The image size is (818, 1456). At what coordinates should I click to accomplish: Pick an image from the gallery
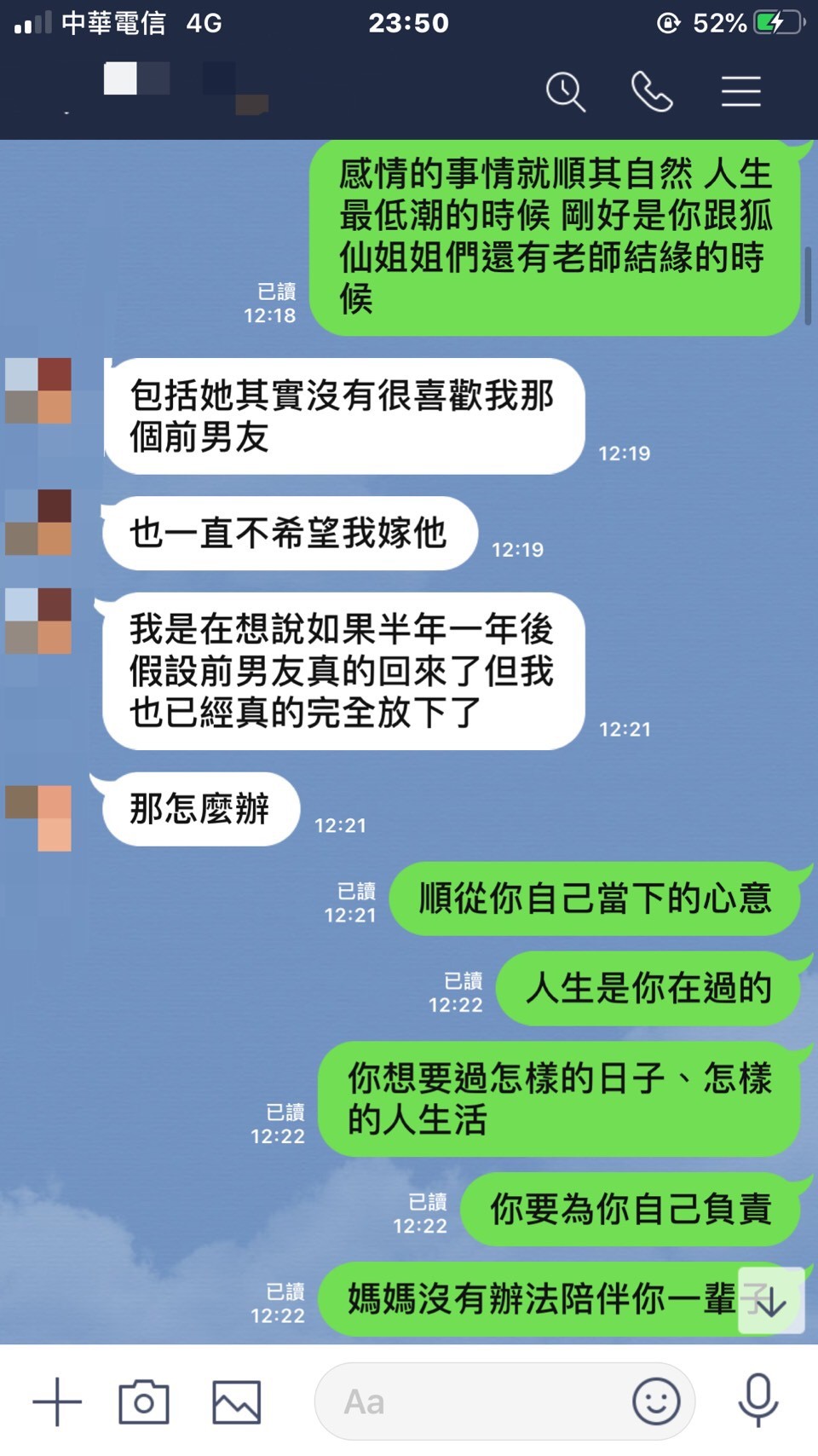tap(236, 1401)
